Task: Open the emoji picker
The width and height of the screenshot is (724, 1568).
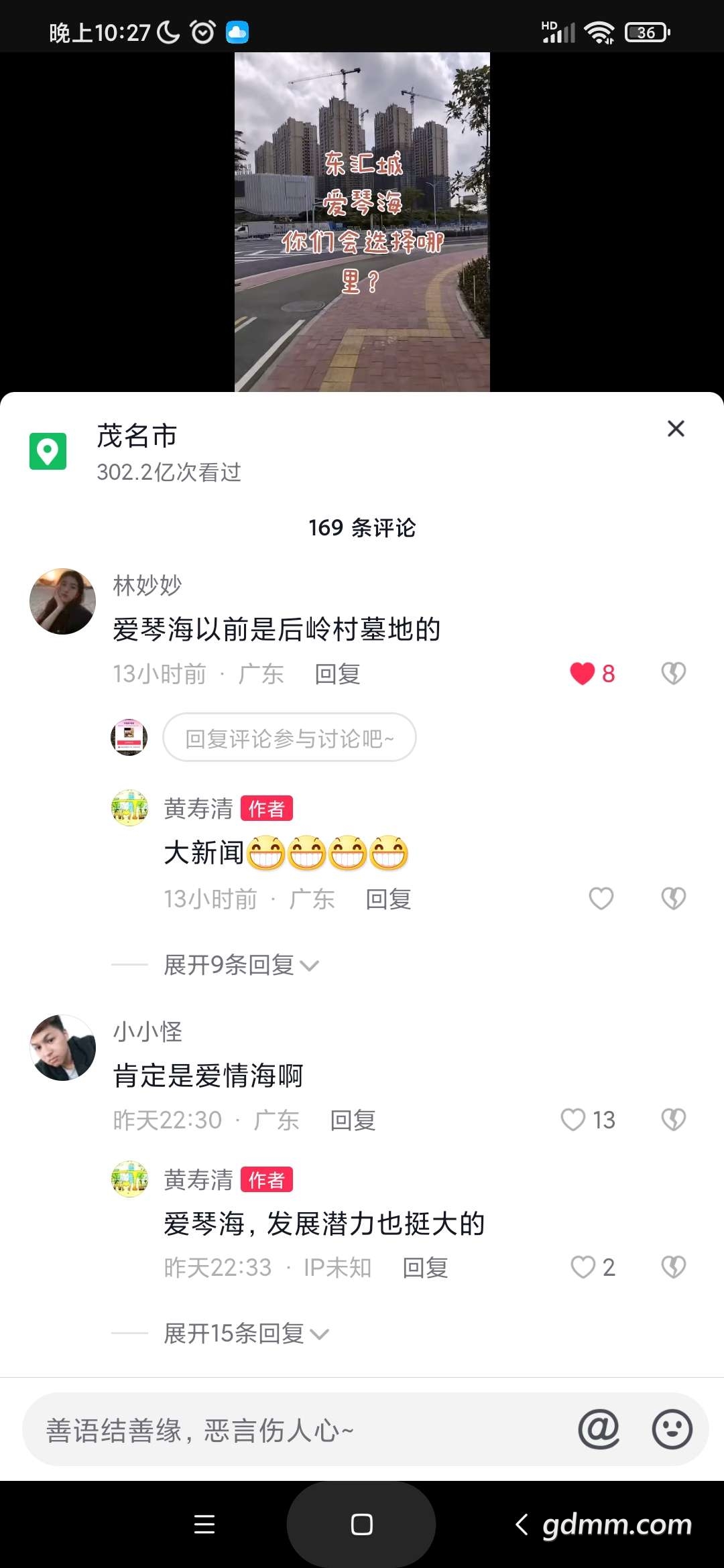Action: 672,1429
